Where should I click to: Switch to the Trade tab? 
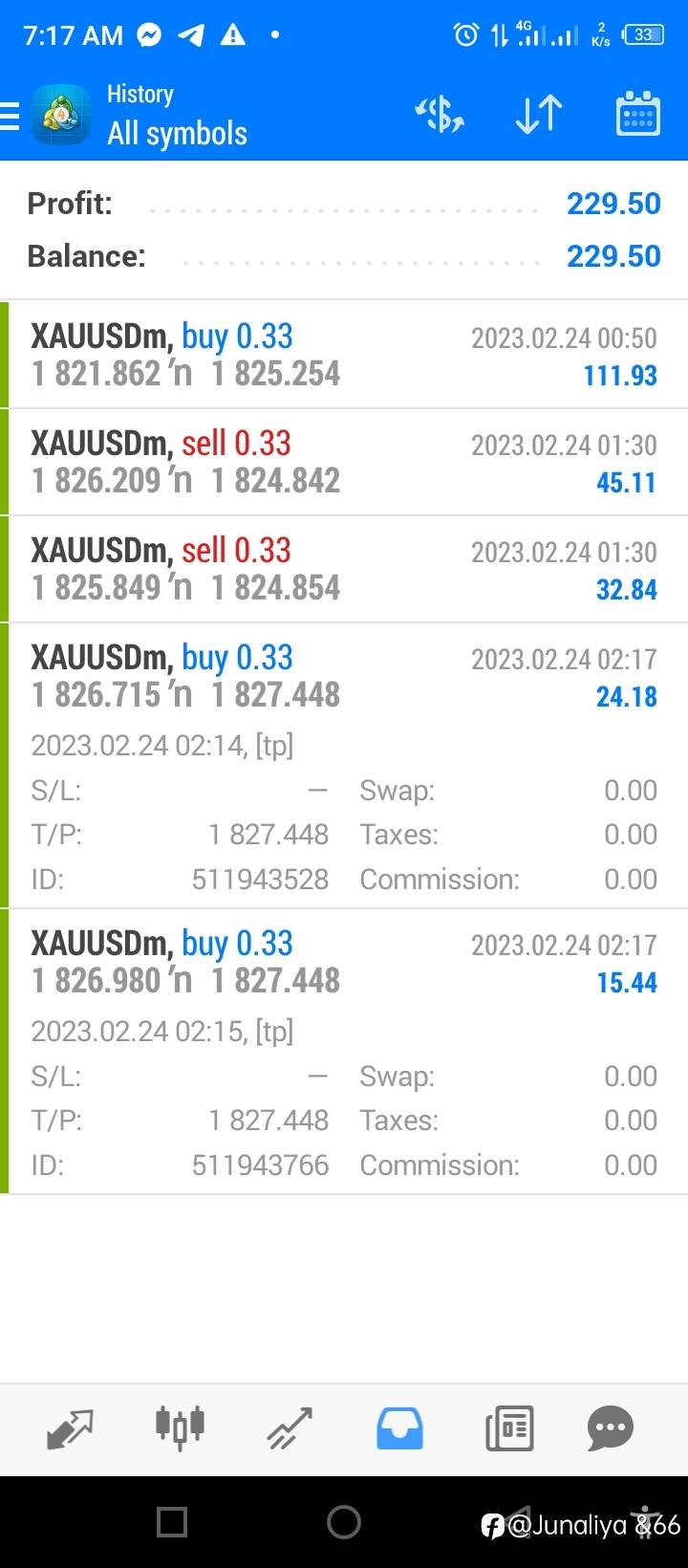tap(290, 1429)
